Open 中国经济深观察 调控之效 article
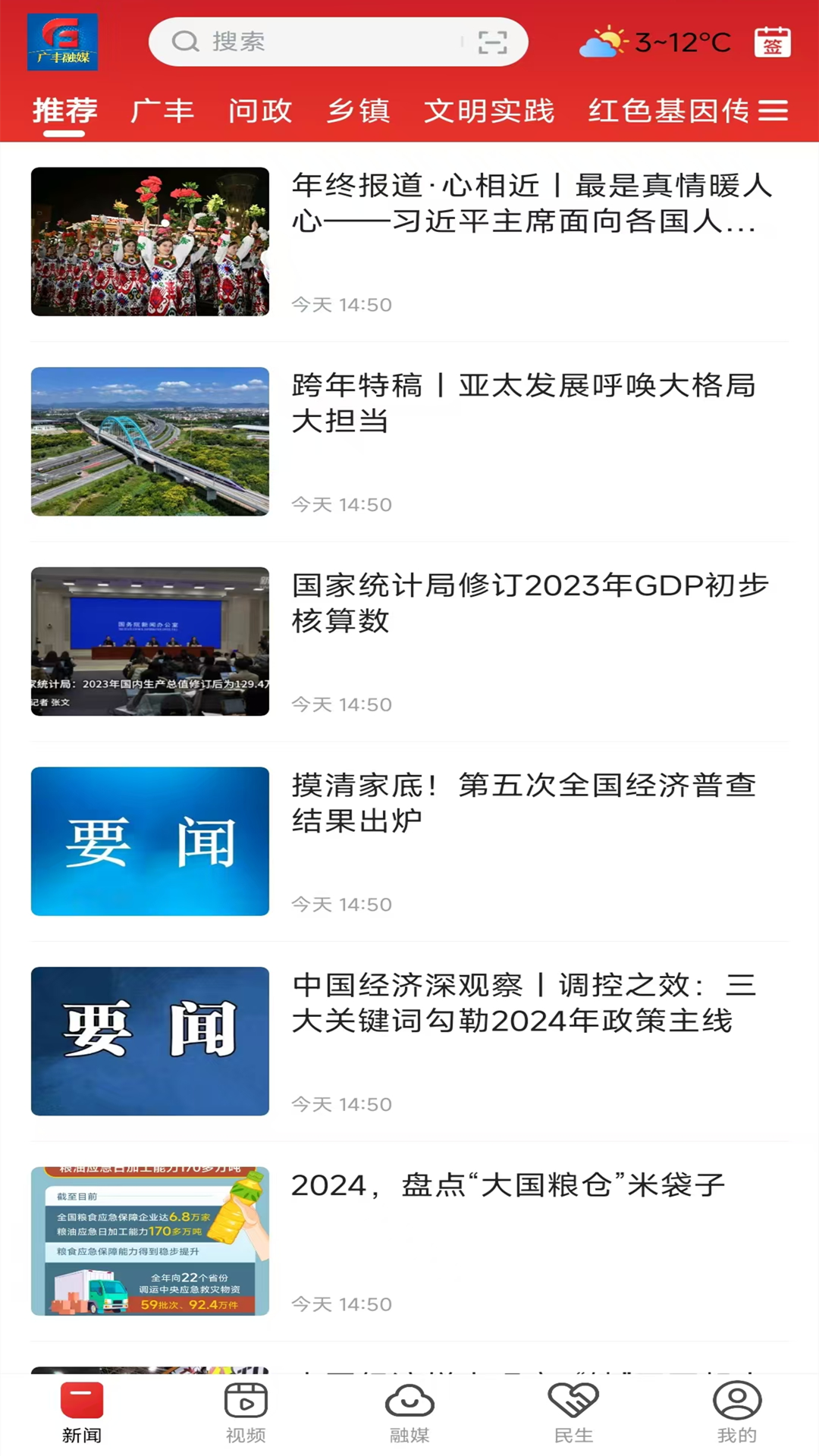This screenshot has height=1456, width=819. click(x=523, y=1003)
